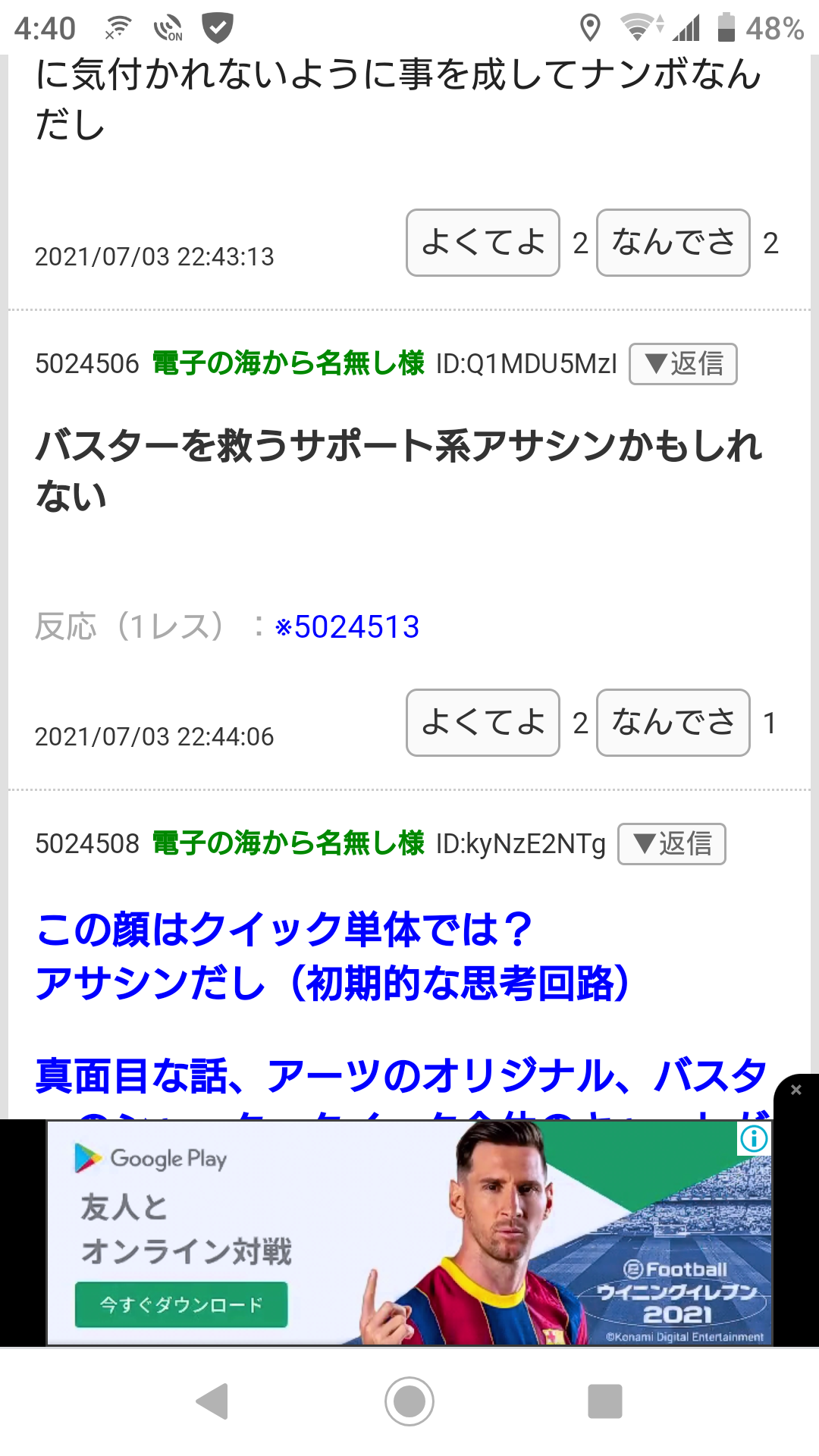Image resolution: width=819 pixels, height=1456 pixels.
Task: Tap 今すぐダウンロード in the ad
Action: pos(181,1304)
